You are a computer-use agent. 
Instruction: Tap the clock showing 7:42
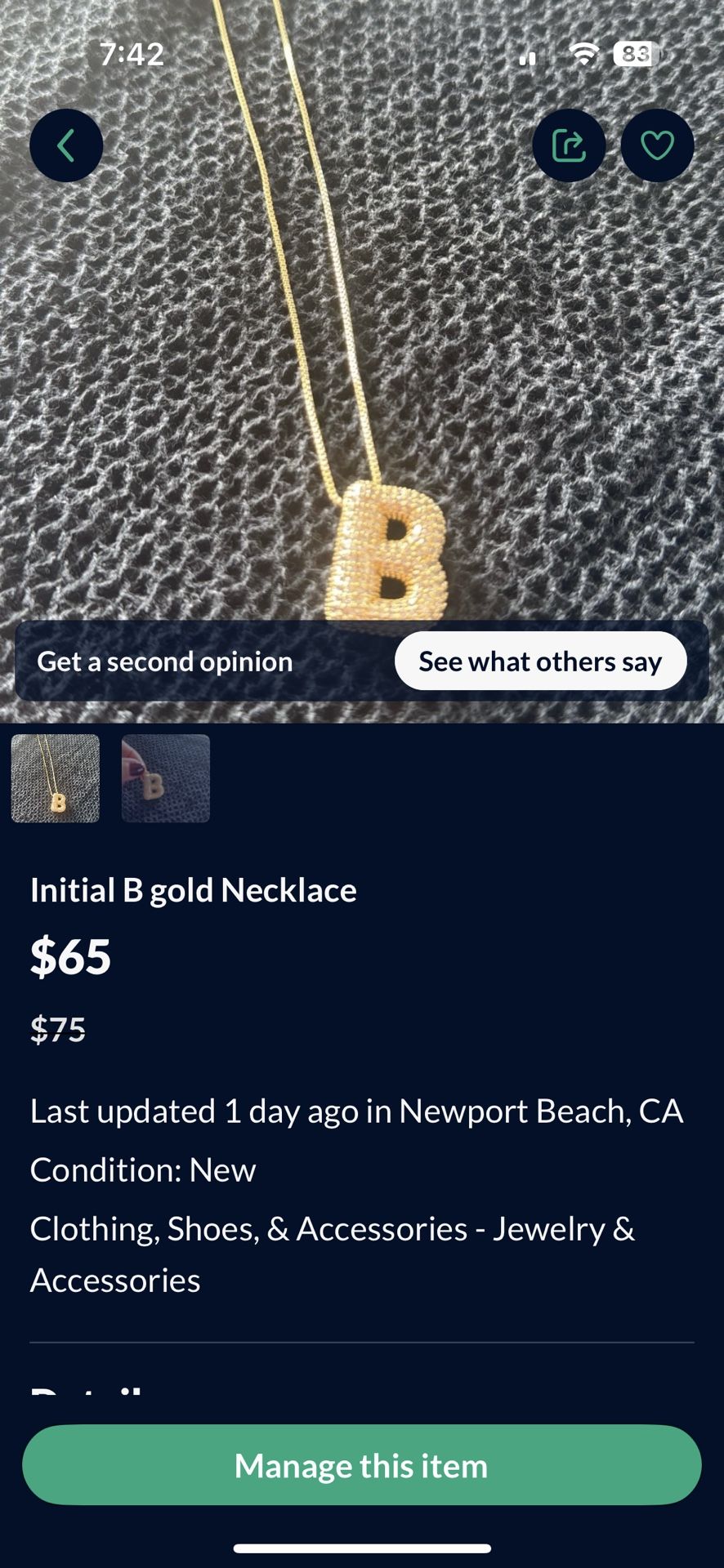pyautogui.click(x=131, y=54)
